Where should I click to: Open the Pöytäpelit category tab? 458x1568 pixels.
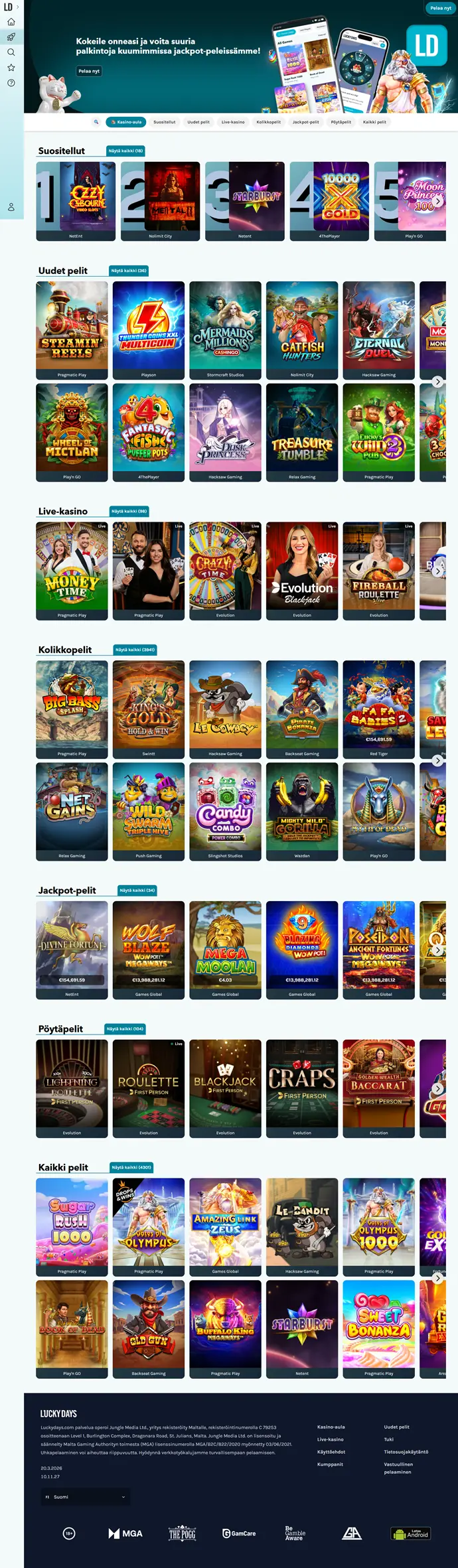341,122
